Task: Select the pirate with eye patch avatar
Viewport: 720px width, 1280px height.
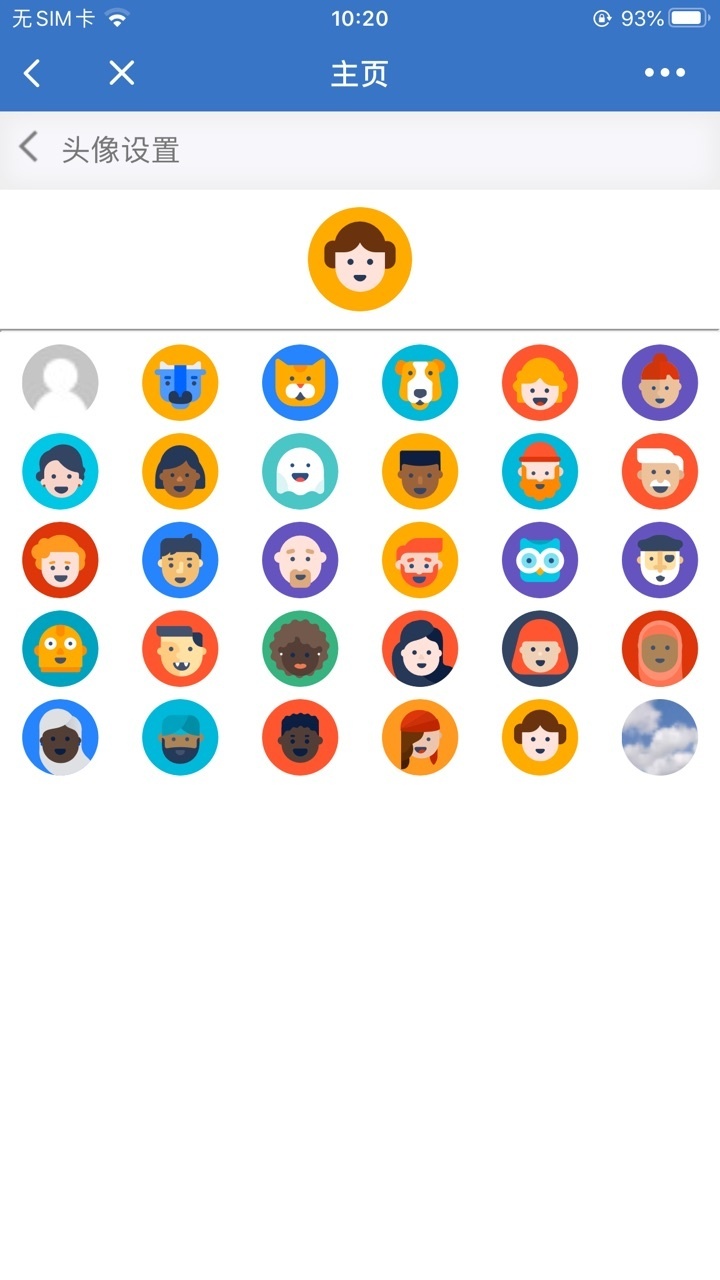Action: (660, 560)
